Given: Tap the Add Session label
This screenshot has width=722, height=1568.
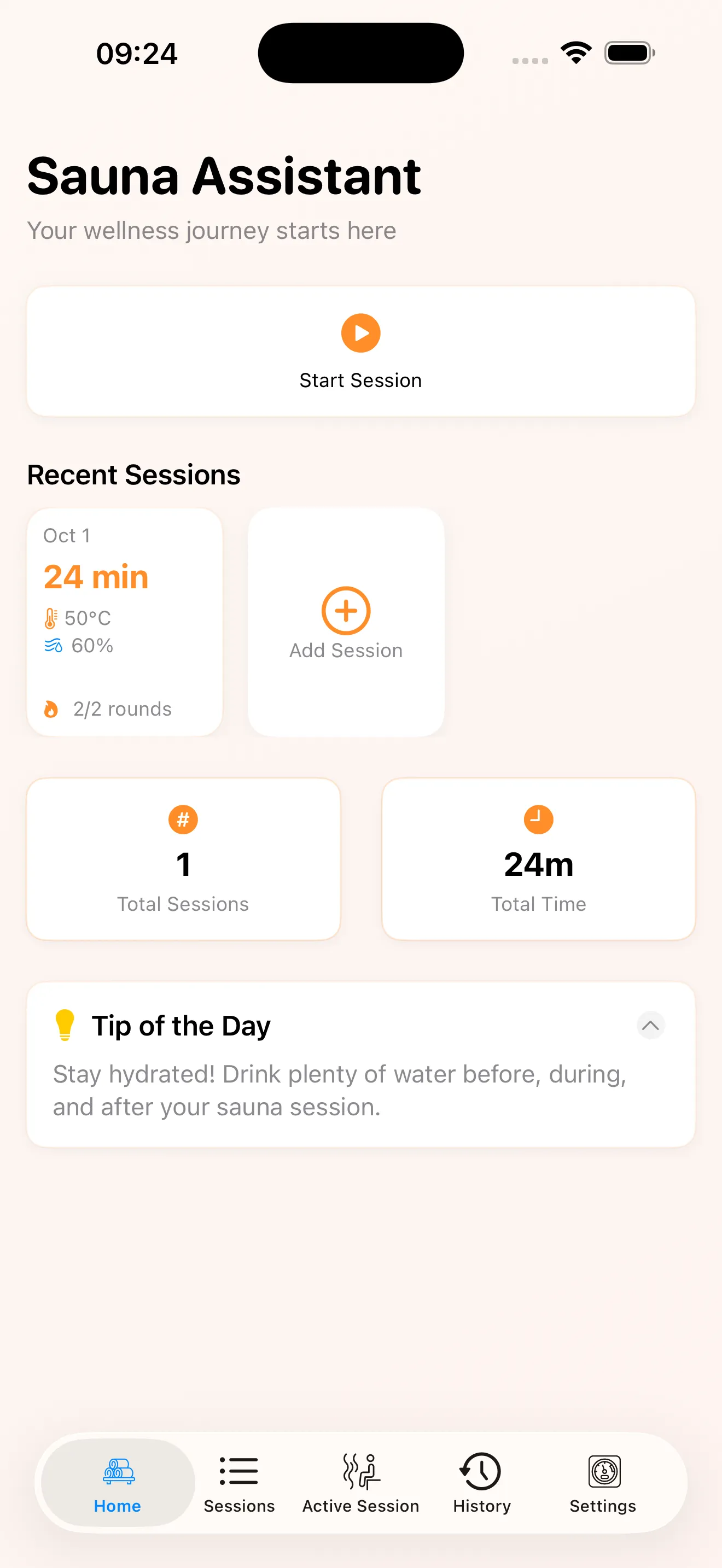Looking at the screenshot, I should (x=345, y=650).
